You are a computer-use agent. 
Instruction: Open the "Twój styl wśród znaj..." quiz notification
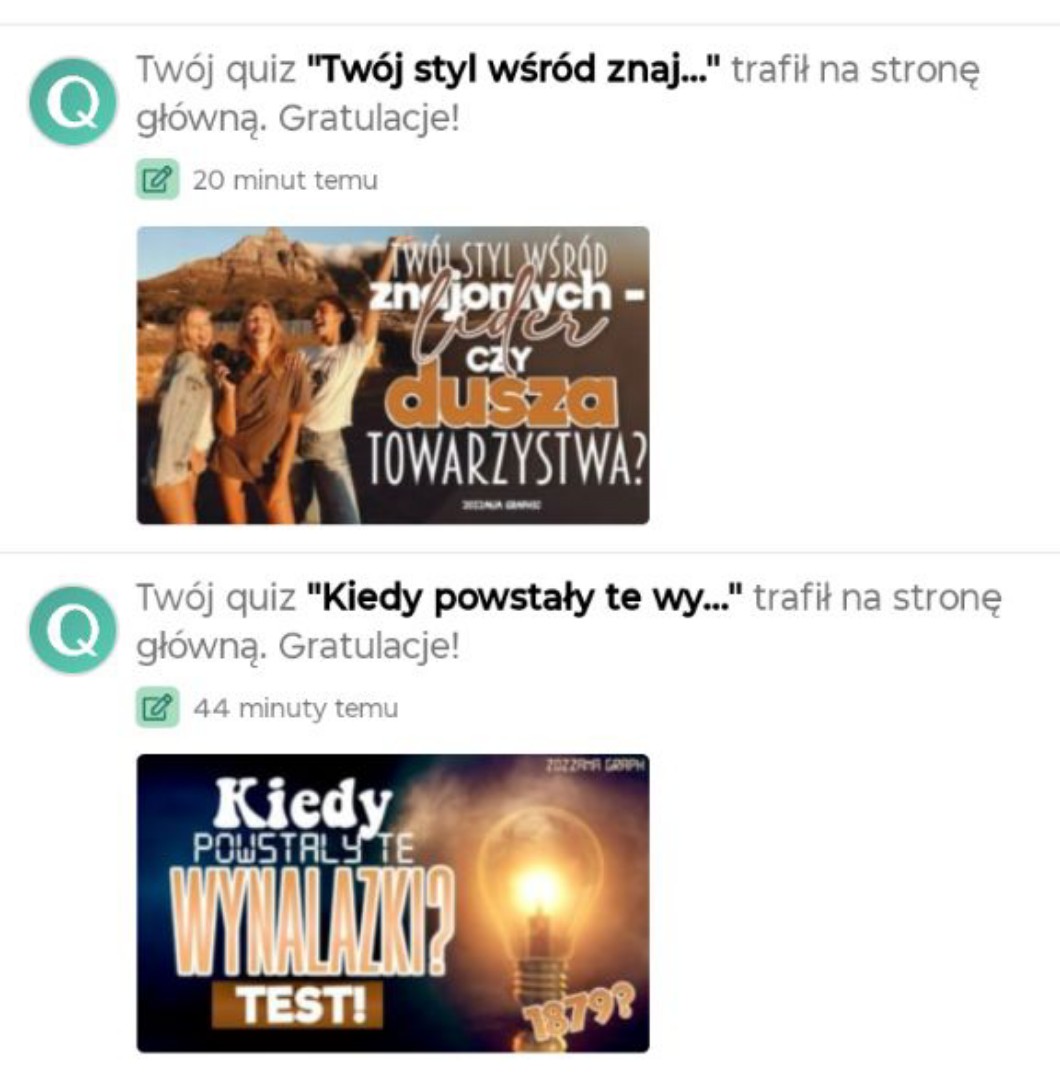point(513,71)
